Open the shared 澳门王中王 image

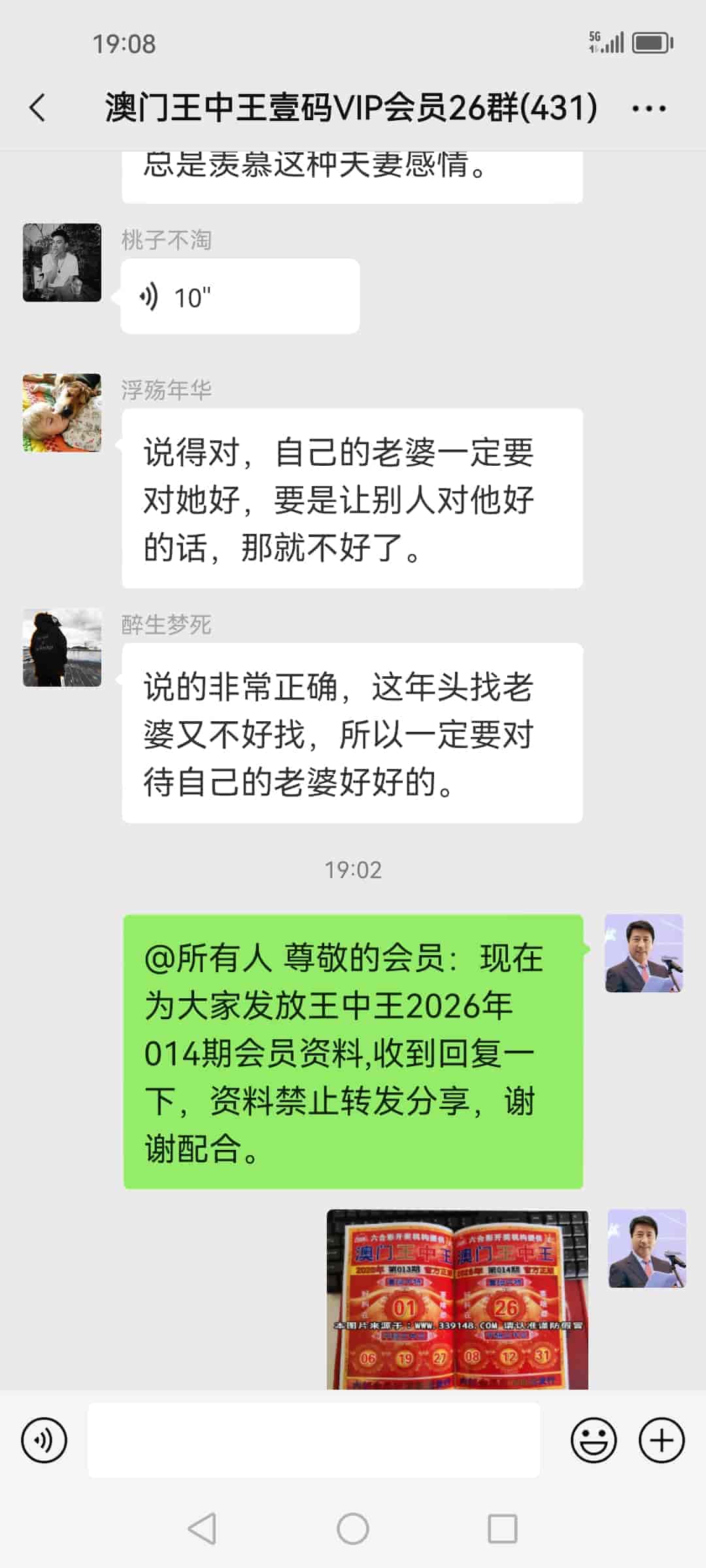(457, 1299)
